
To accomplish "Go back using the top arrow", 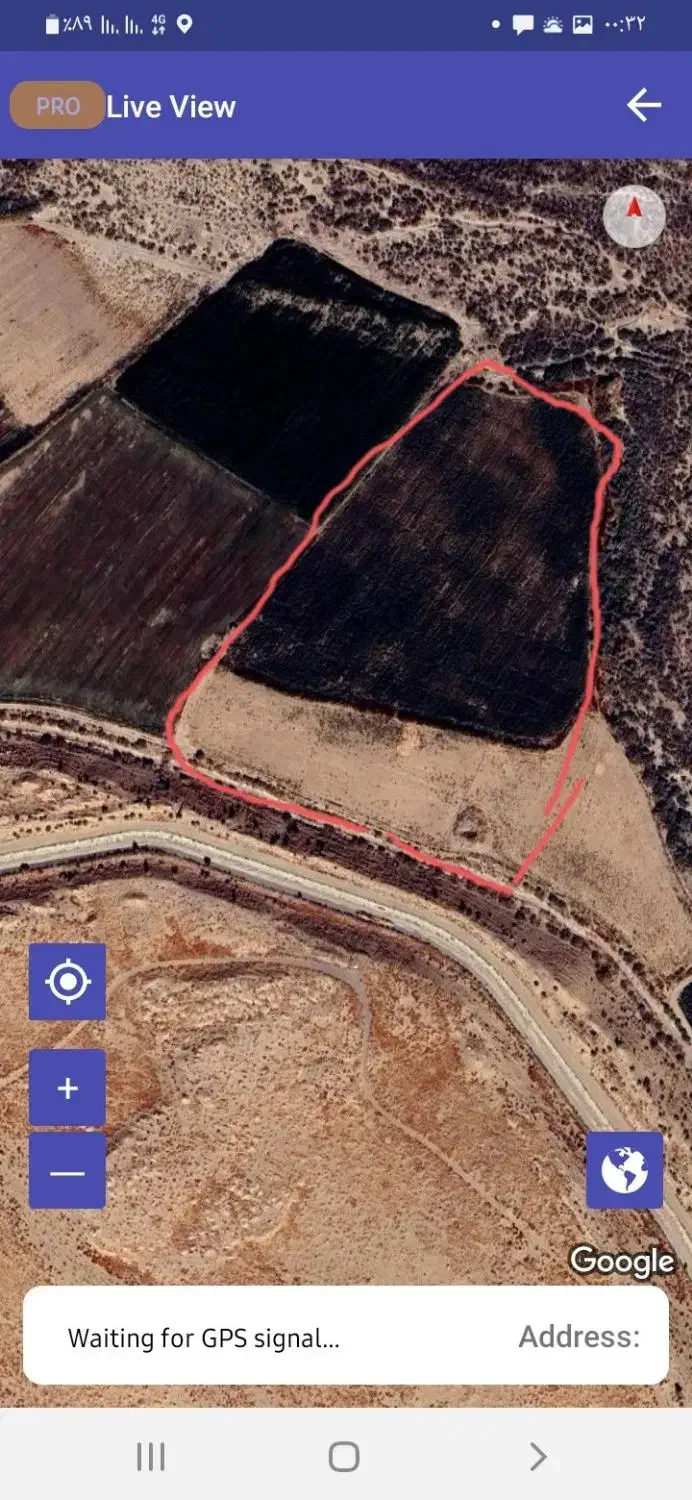I will pyautogui.click(x=644, y=105).
